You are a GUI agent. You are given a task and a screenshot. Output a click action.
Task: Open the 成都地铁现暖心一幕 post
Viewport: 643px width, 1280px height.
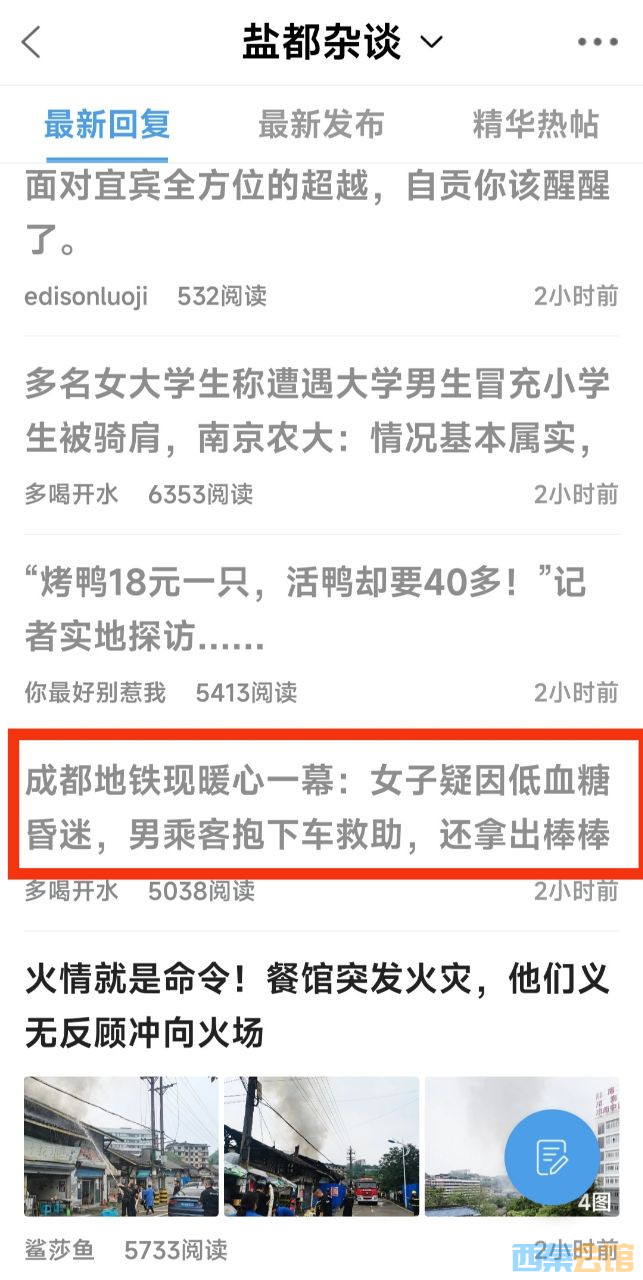point(318,807)
